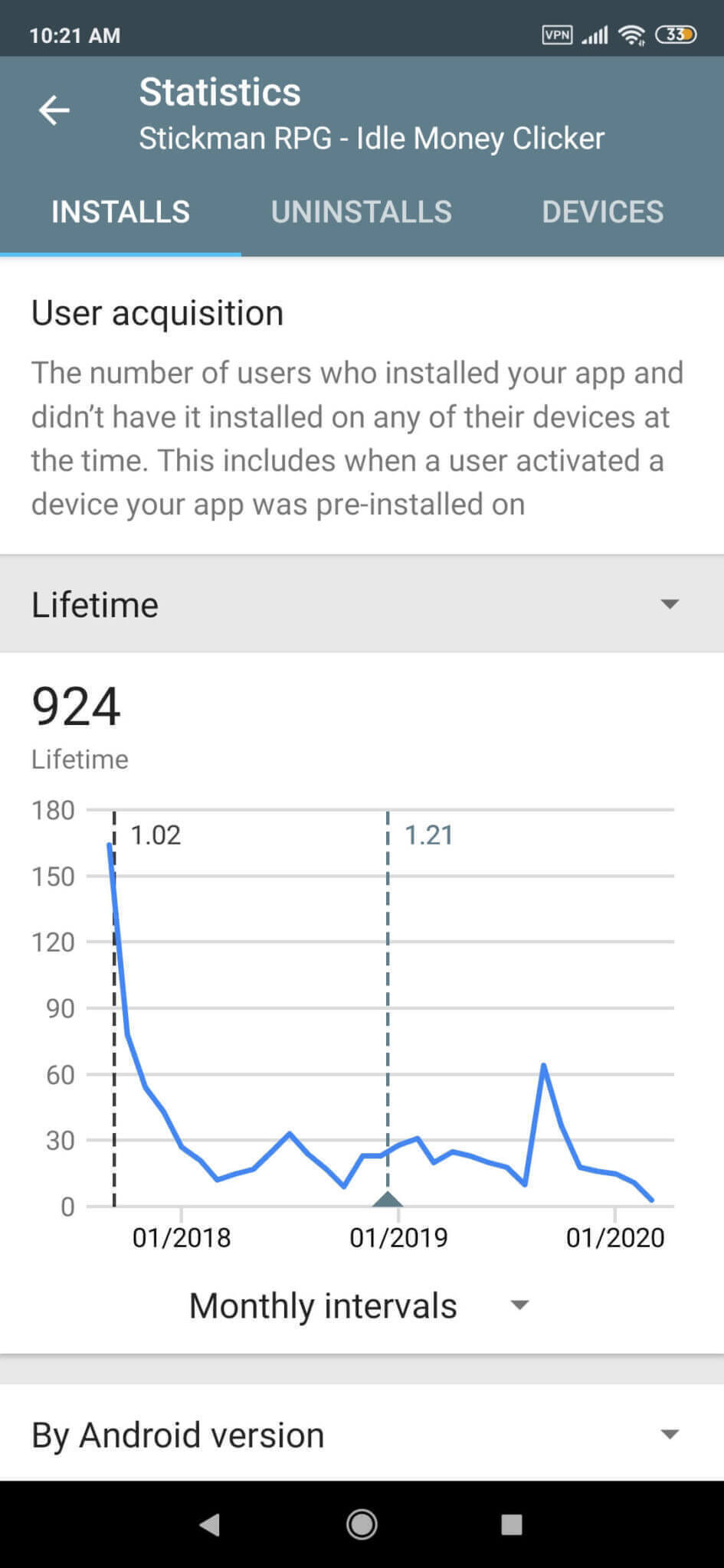Tap the 1.21 release marker triangle
The width and height of the screenshot is (724, 1568).
(x=388, y=1199)
